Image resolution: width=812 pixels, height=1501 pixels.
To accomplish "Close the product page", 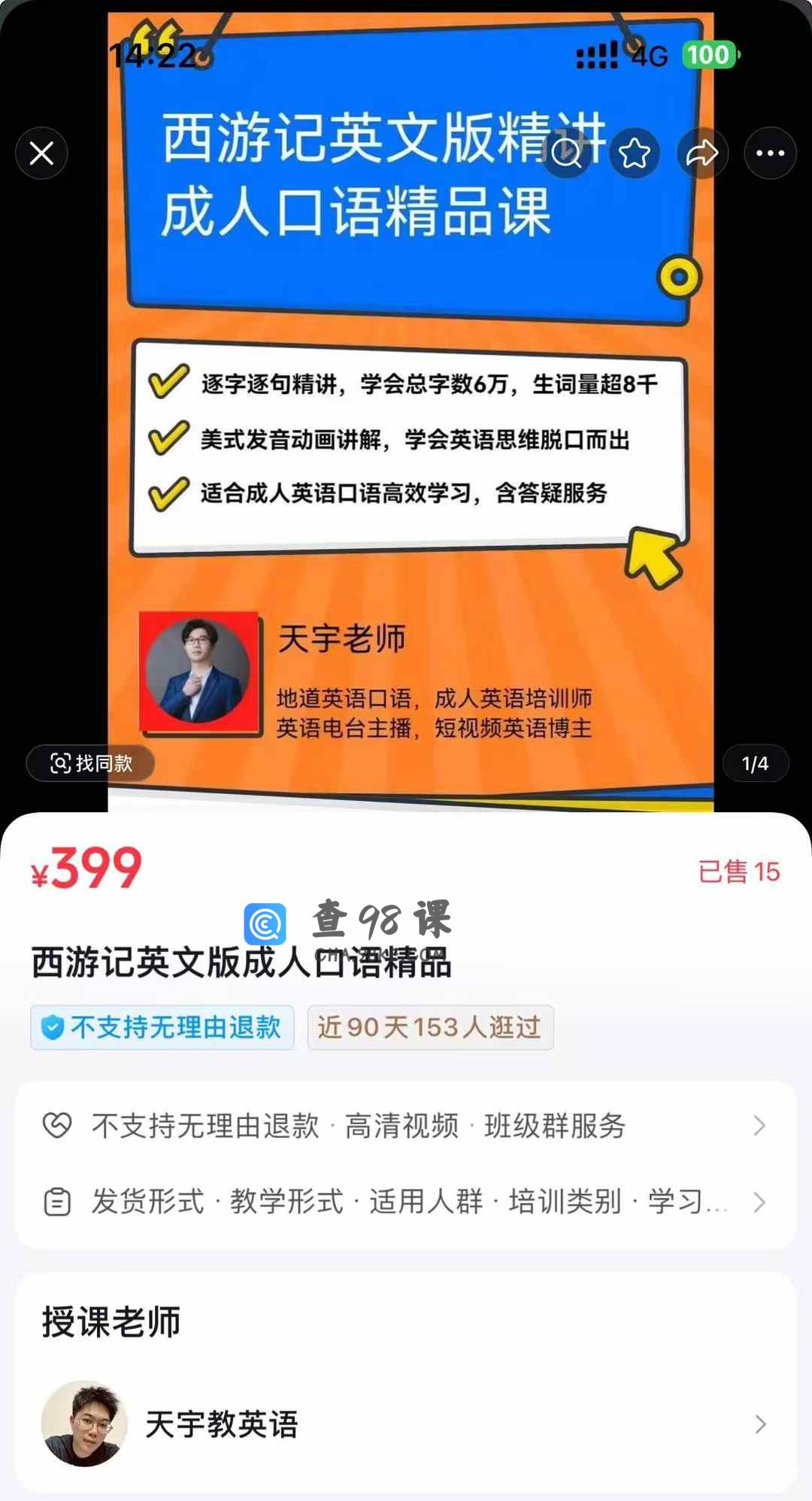I will click(x=41, y=153).
